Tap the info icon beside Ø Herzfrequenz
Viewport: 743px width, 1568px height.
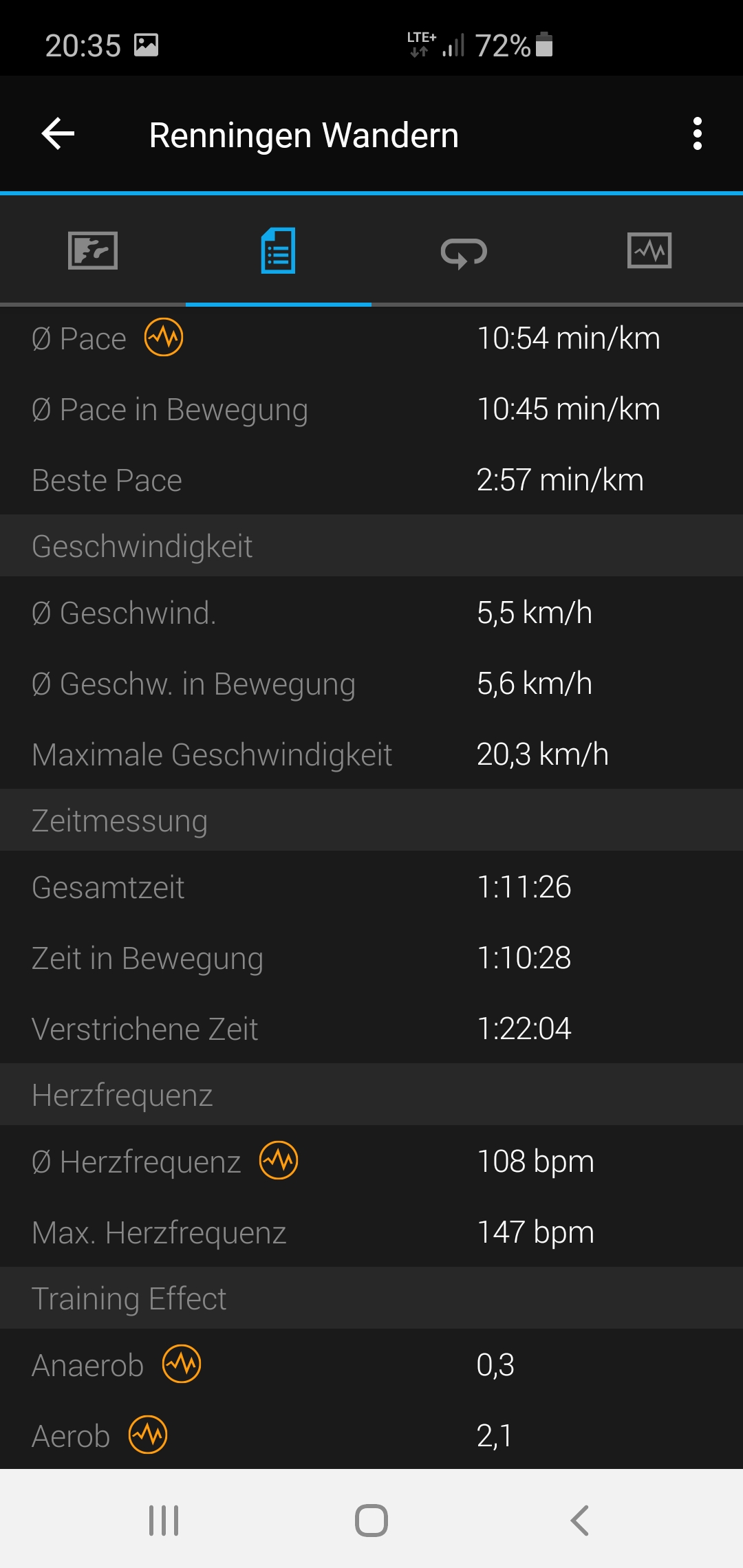(279, 1160)
